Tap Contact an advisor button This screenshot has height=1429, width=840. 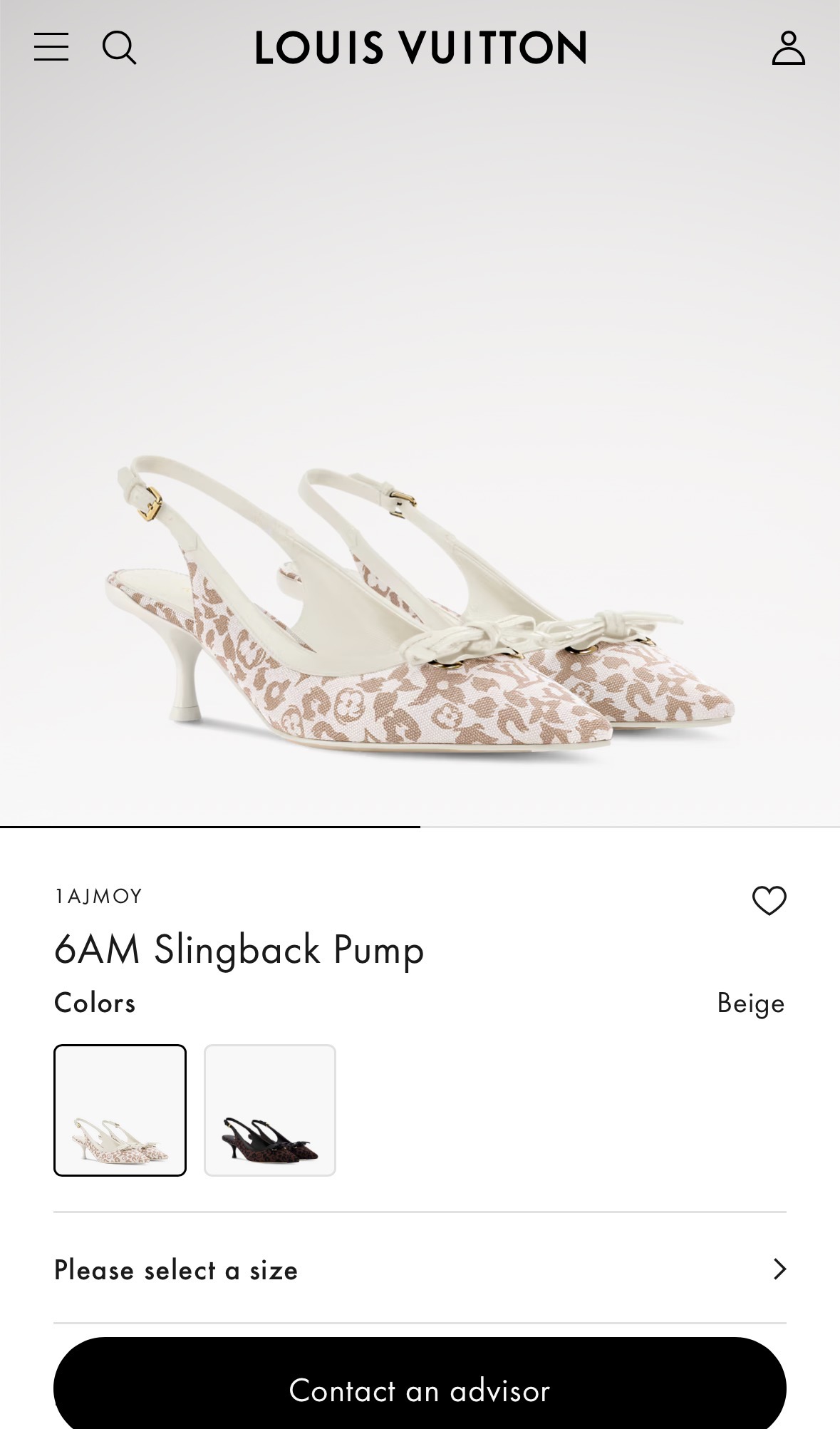[420, 1390]
